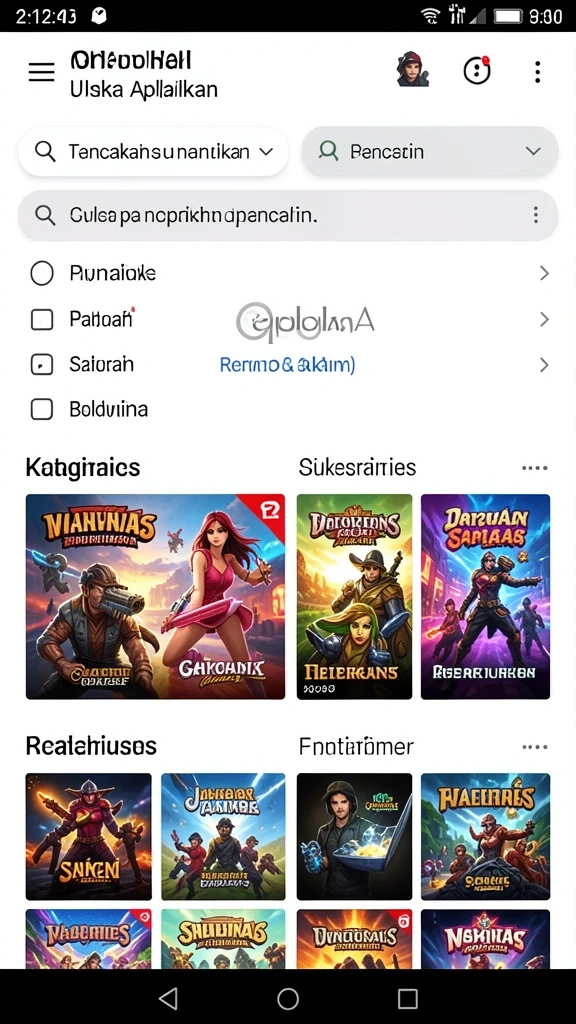
Task: Open the notifications icon with red dot
Action: 477,70
